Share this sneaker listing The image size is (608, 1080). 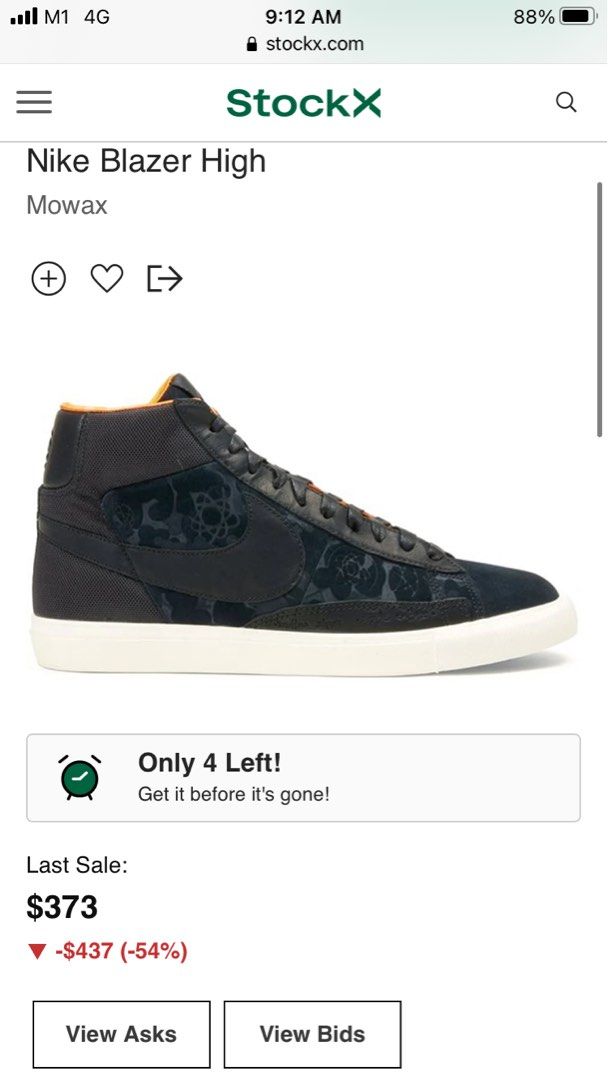(x=165, y=278)
